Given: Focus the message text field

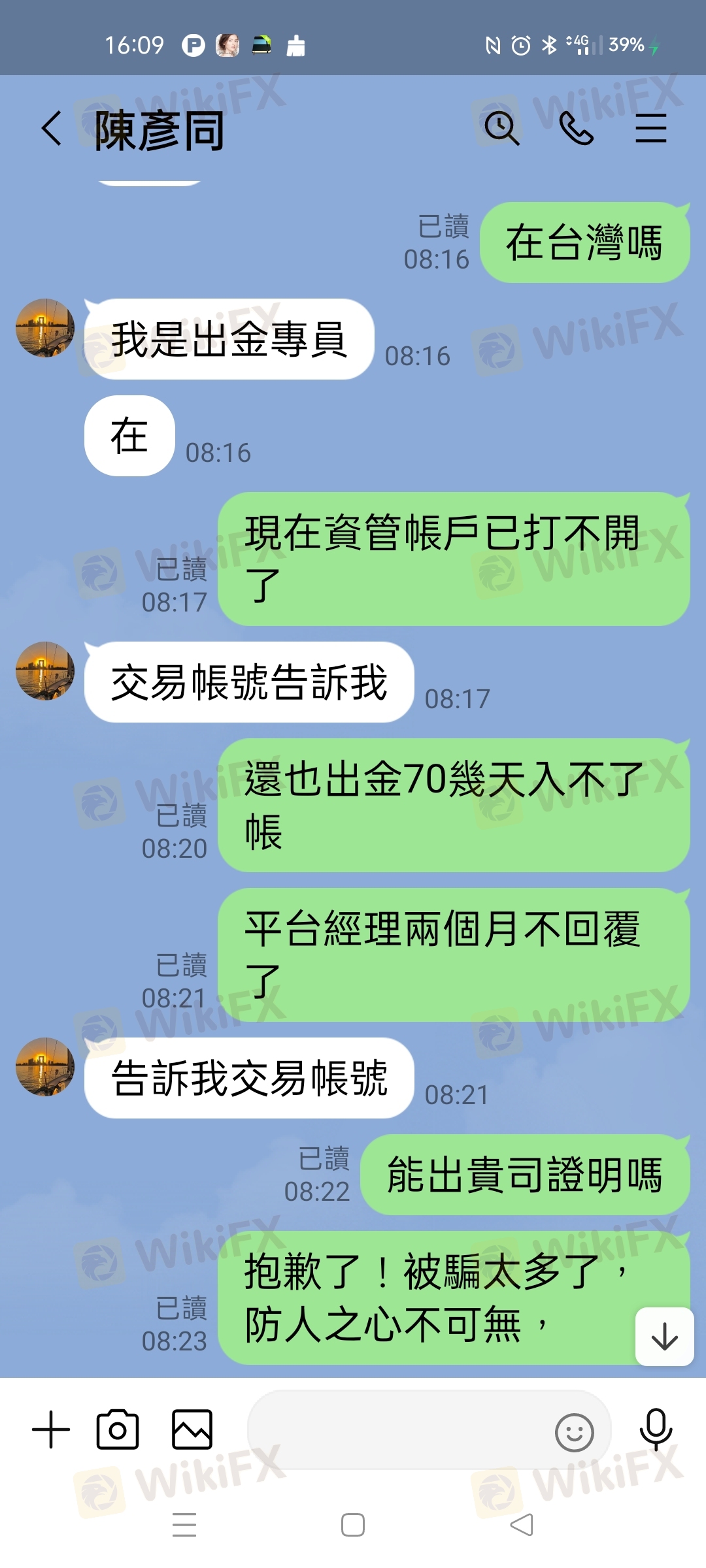Looking at the screenshot, I should click(x=399, y=1430).
